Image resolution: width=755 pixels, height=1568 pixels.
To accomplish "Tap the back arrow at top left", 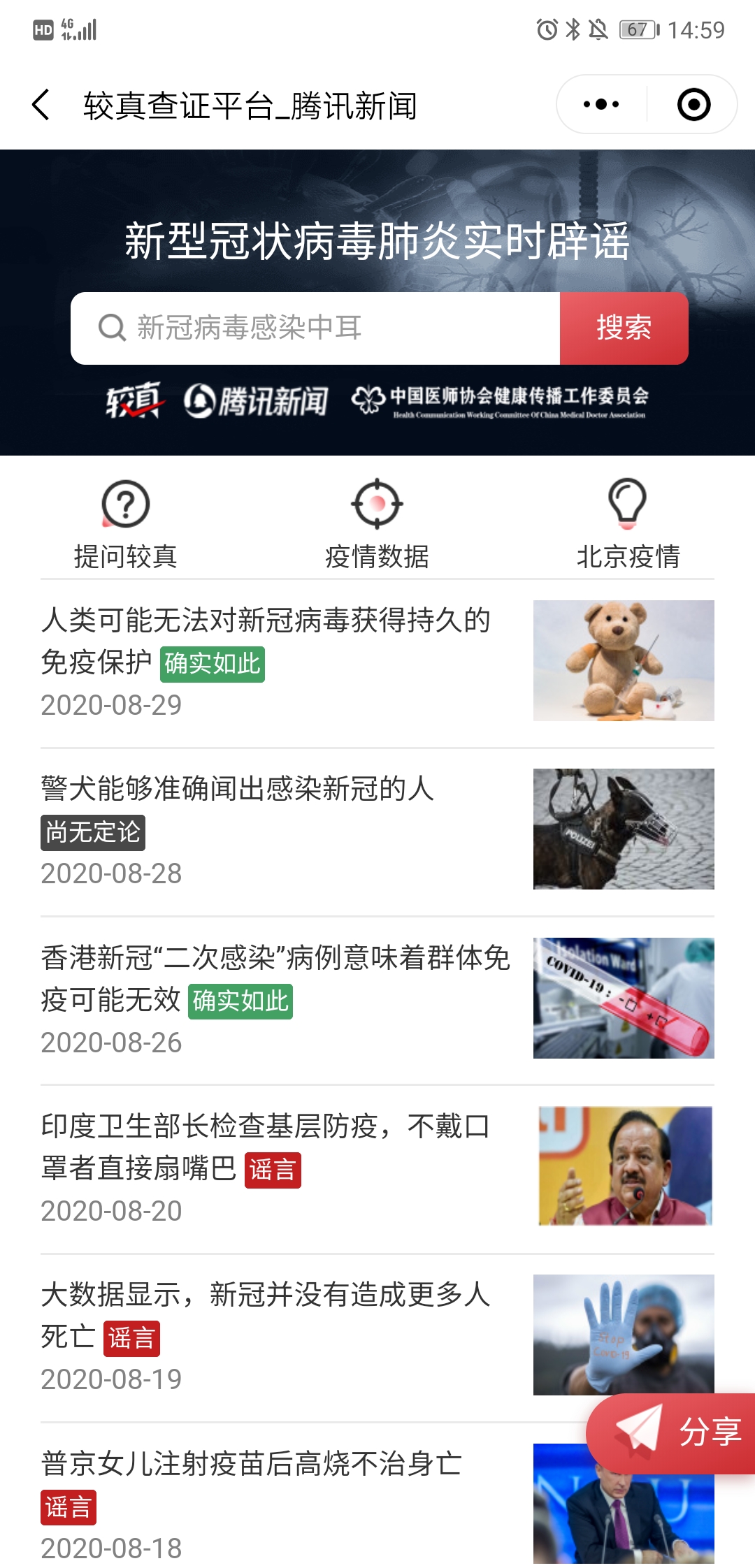I will pyautogui.click(x=40, y=103).
